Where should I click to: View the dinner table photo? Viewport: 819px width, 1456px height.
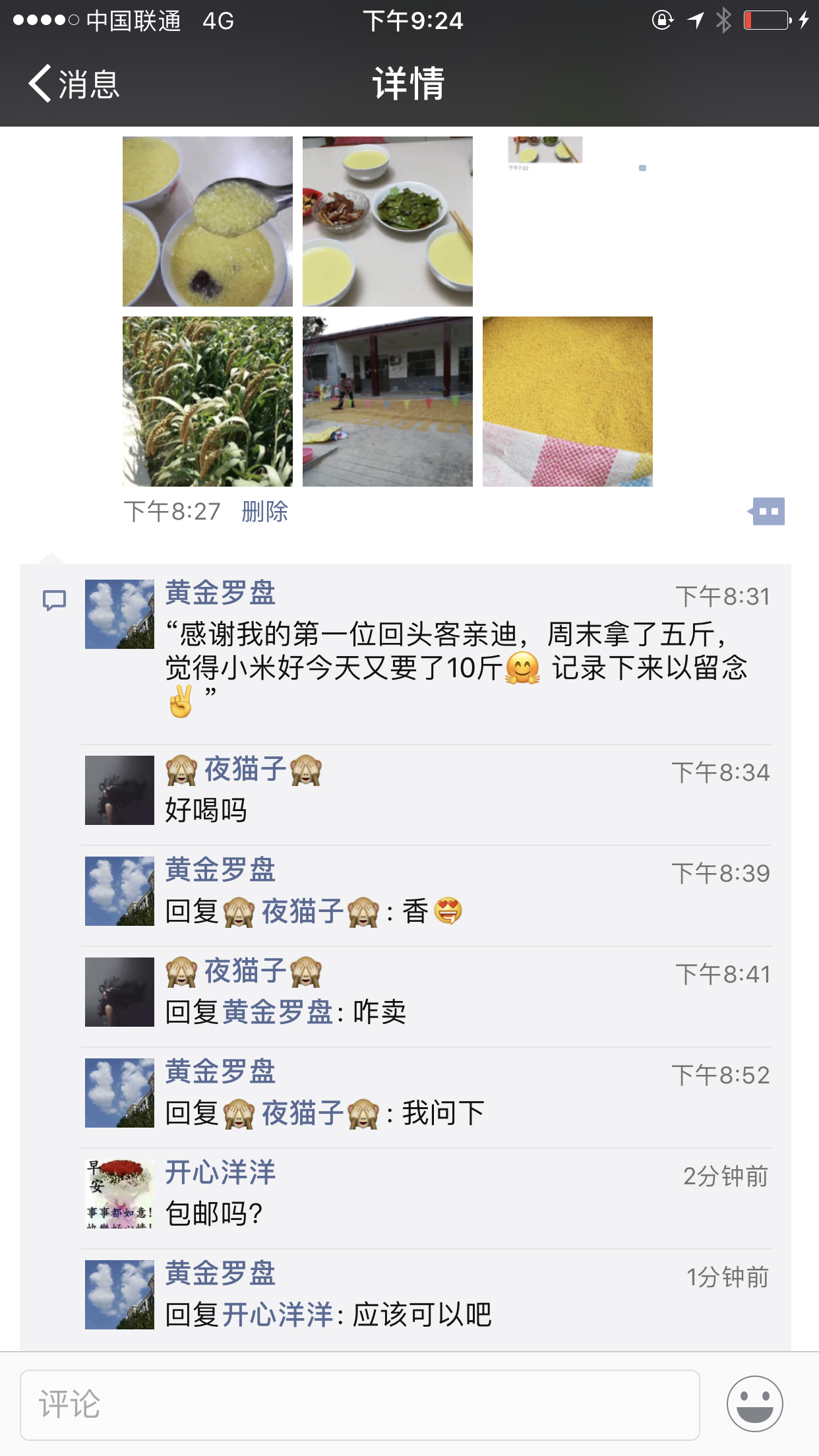pyautogui.click(x=387, y=222)
